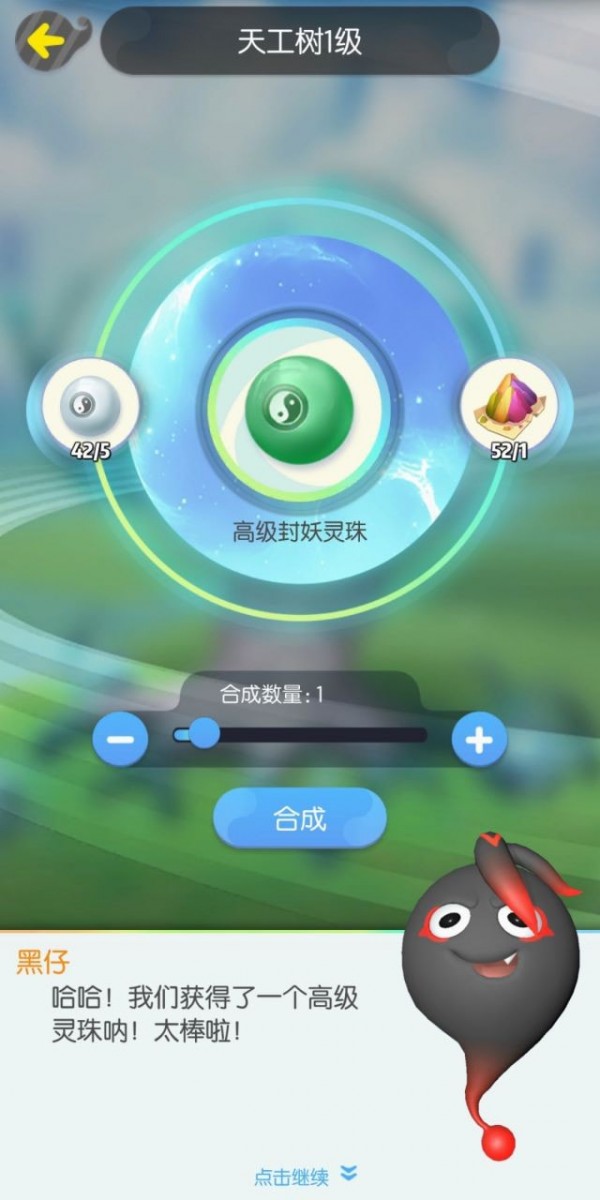This screenshot has width=600, height=1200.
Task: Increase synthesis quantity with plus button
Action: click(x=479, y=740)
